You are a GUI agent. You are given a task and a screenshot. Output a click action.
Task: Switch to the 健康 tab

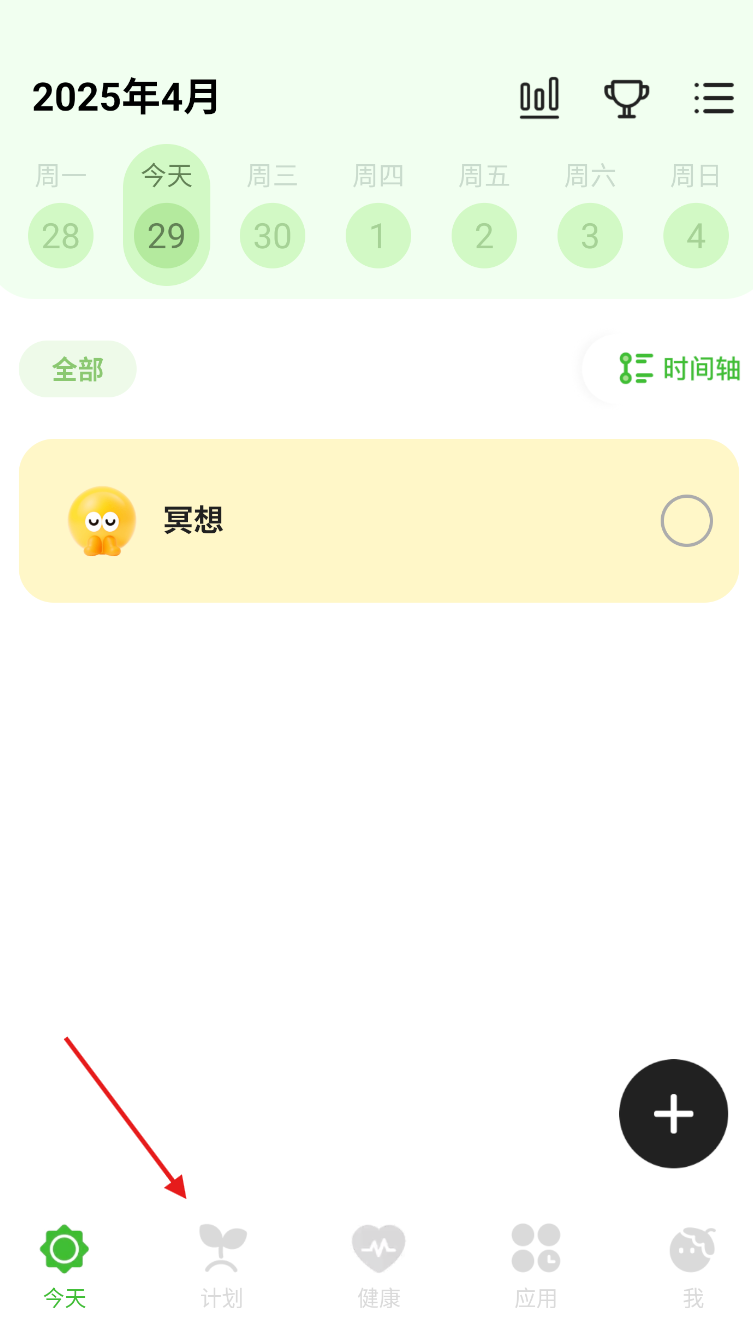click(379, 1266)
